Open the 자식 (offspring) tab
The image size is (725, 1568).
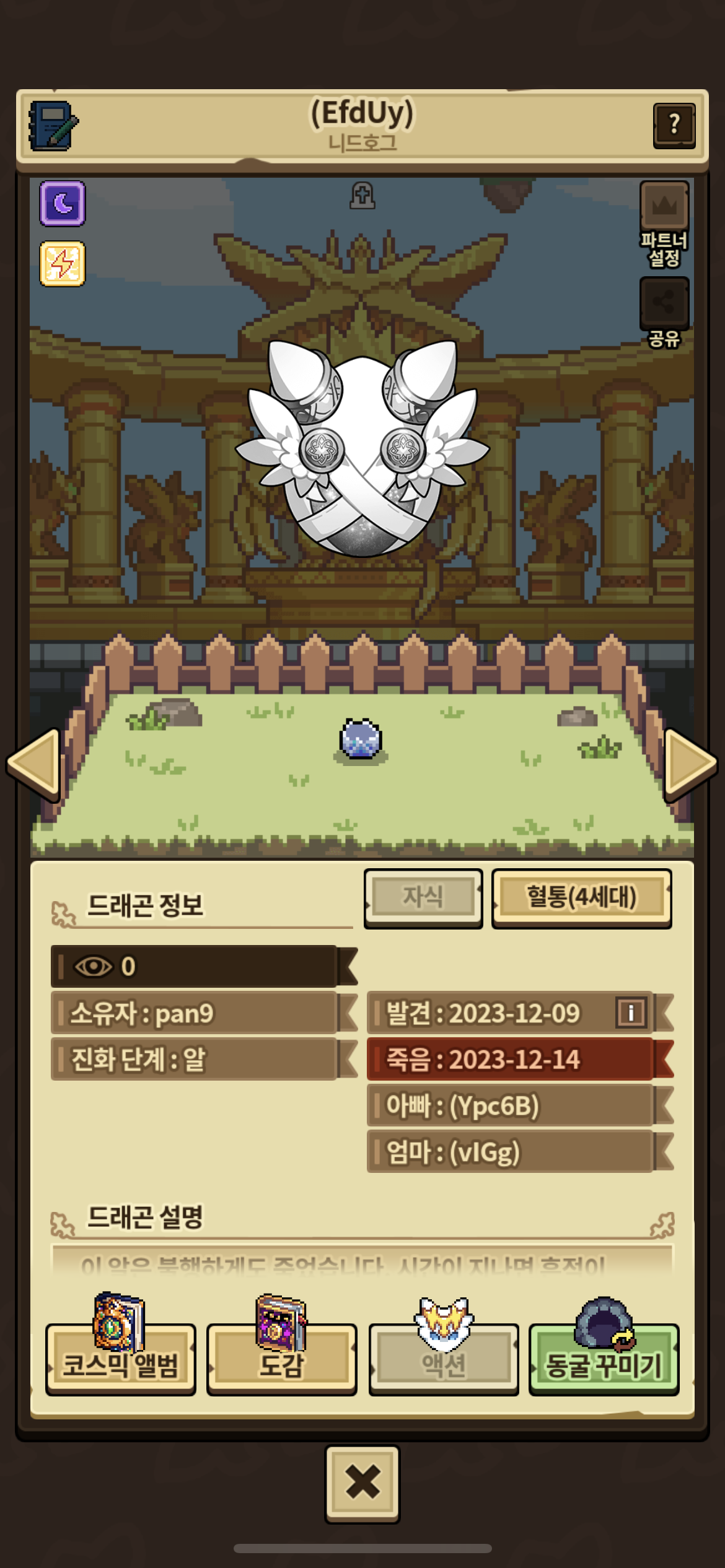click(x=423, y=897)
